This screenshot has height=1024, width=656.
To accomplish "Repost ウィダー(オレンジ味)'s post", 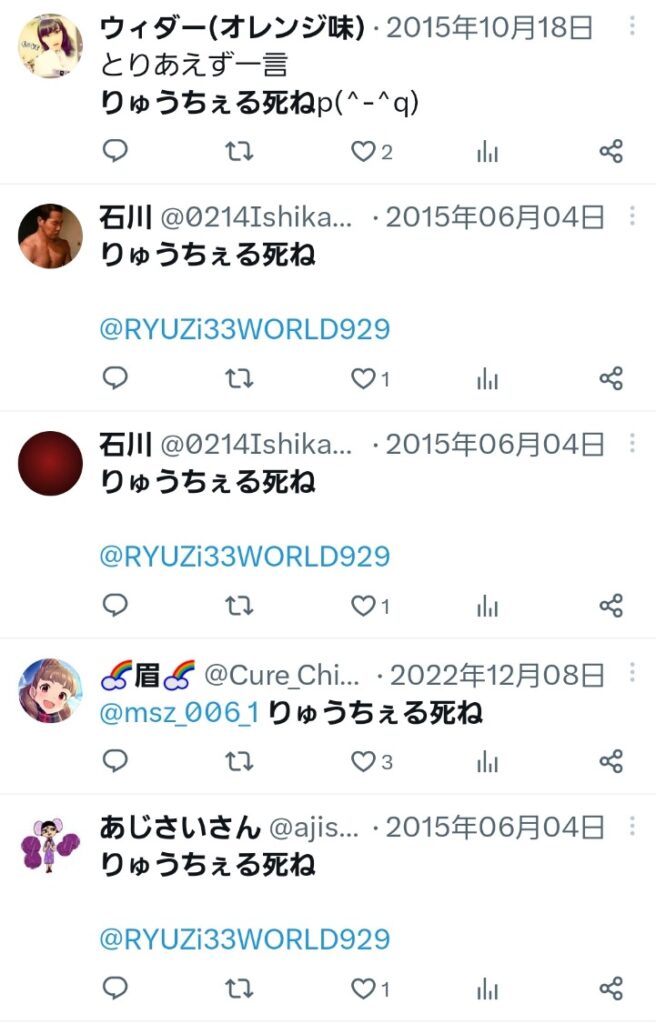I will coord(238,152).
